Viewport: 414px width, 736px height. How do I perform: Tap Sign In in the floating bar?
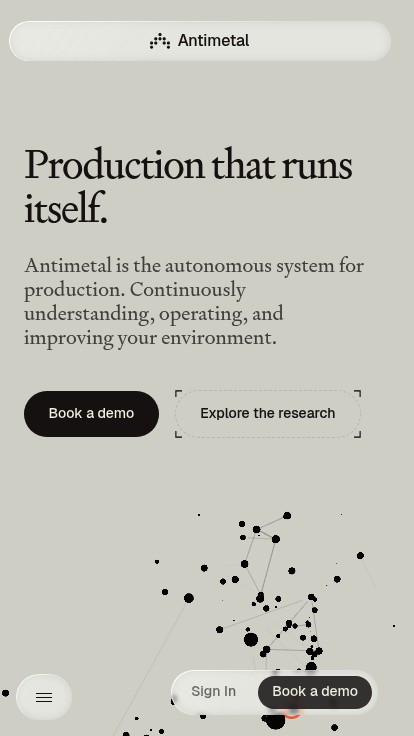214,692
